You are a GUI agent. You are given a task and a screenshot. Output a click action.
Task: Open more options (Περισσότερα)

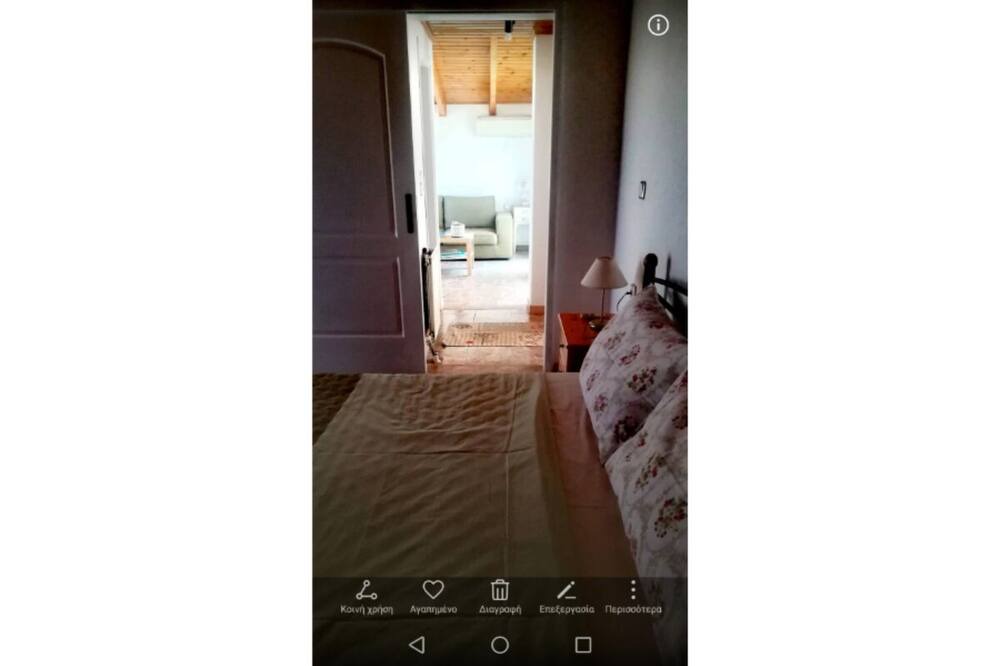pos(633,596)
